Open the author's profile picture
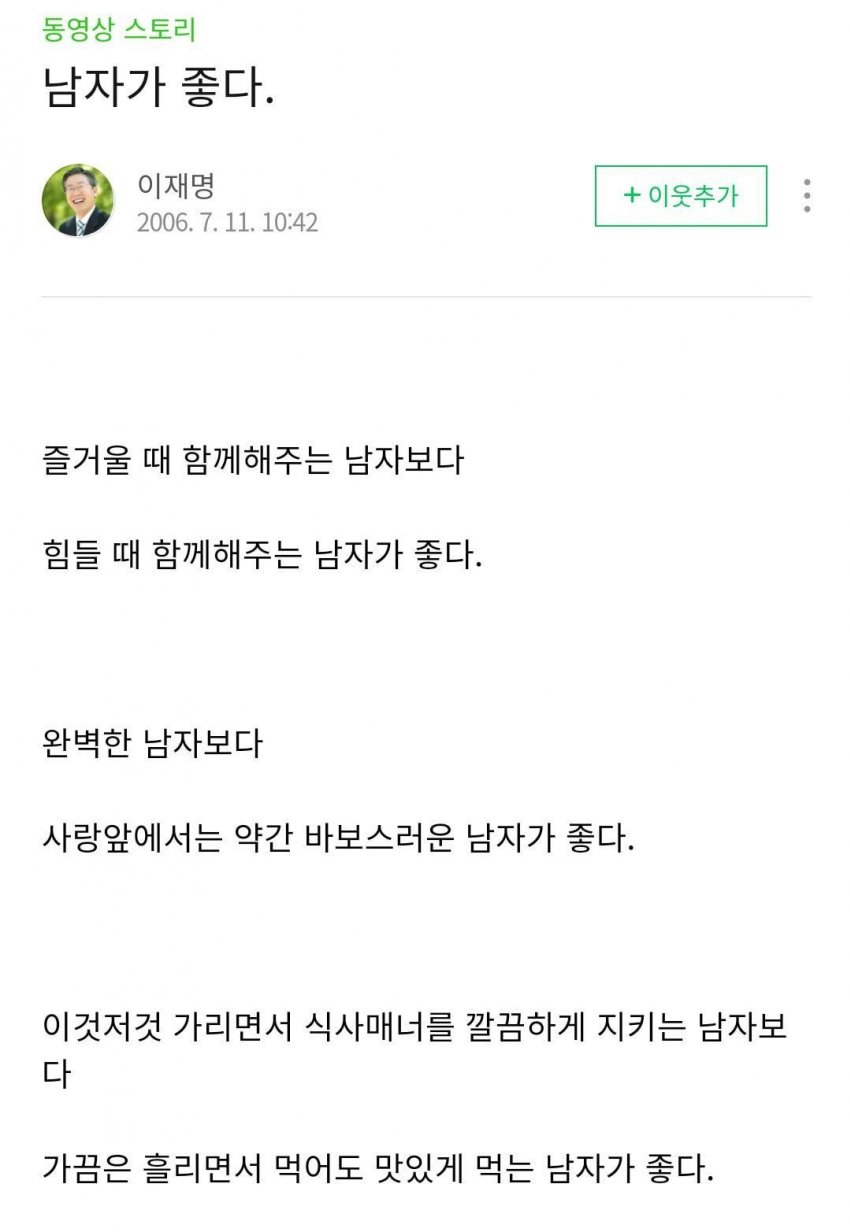This screenshot has width=850, height=1232. (78, 201)
